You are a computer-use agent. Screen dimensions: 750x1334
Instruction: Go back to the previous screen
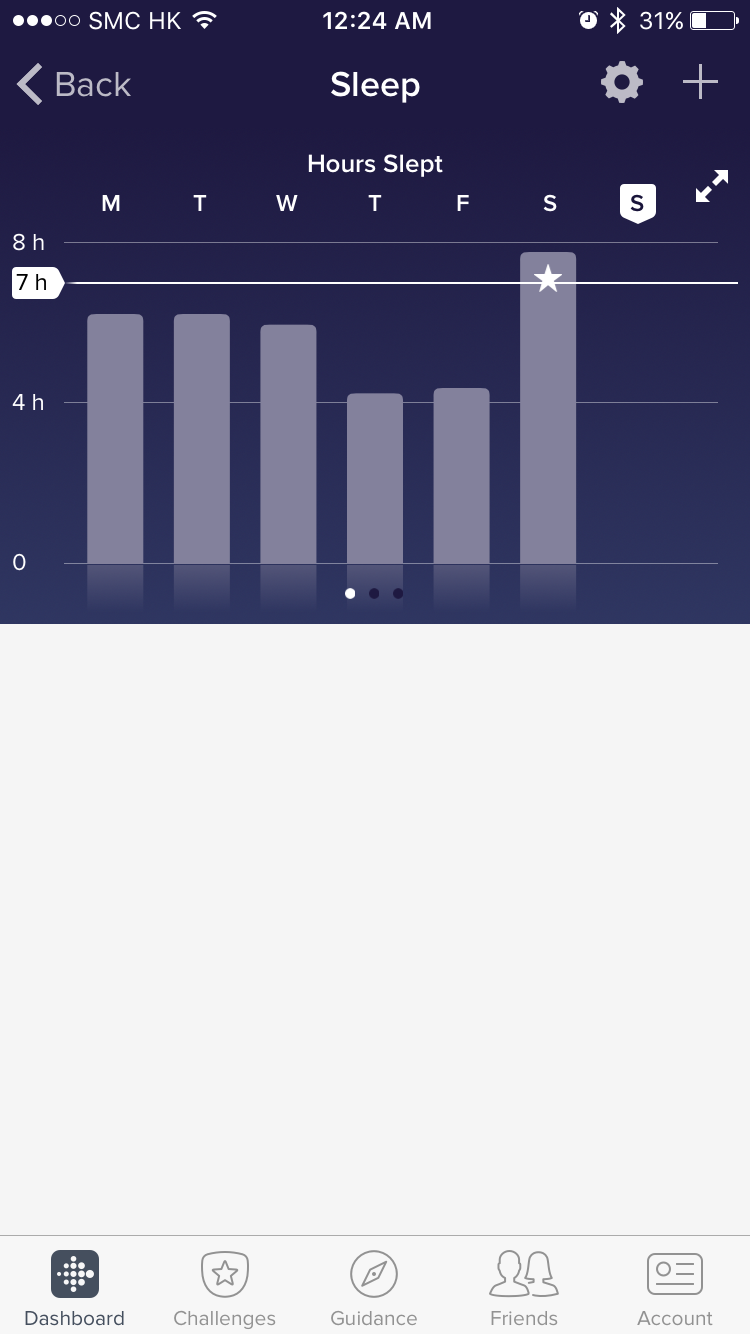point(74,85)
